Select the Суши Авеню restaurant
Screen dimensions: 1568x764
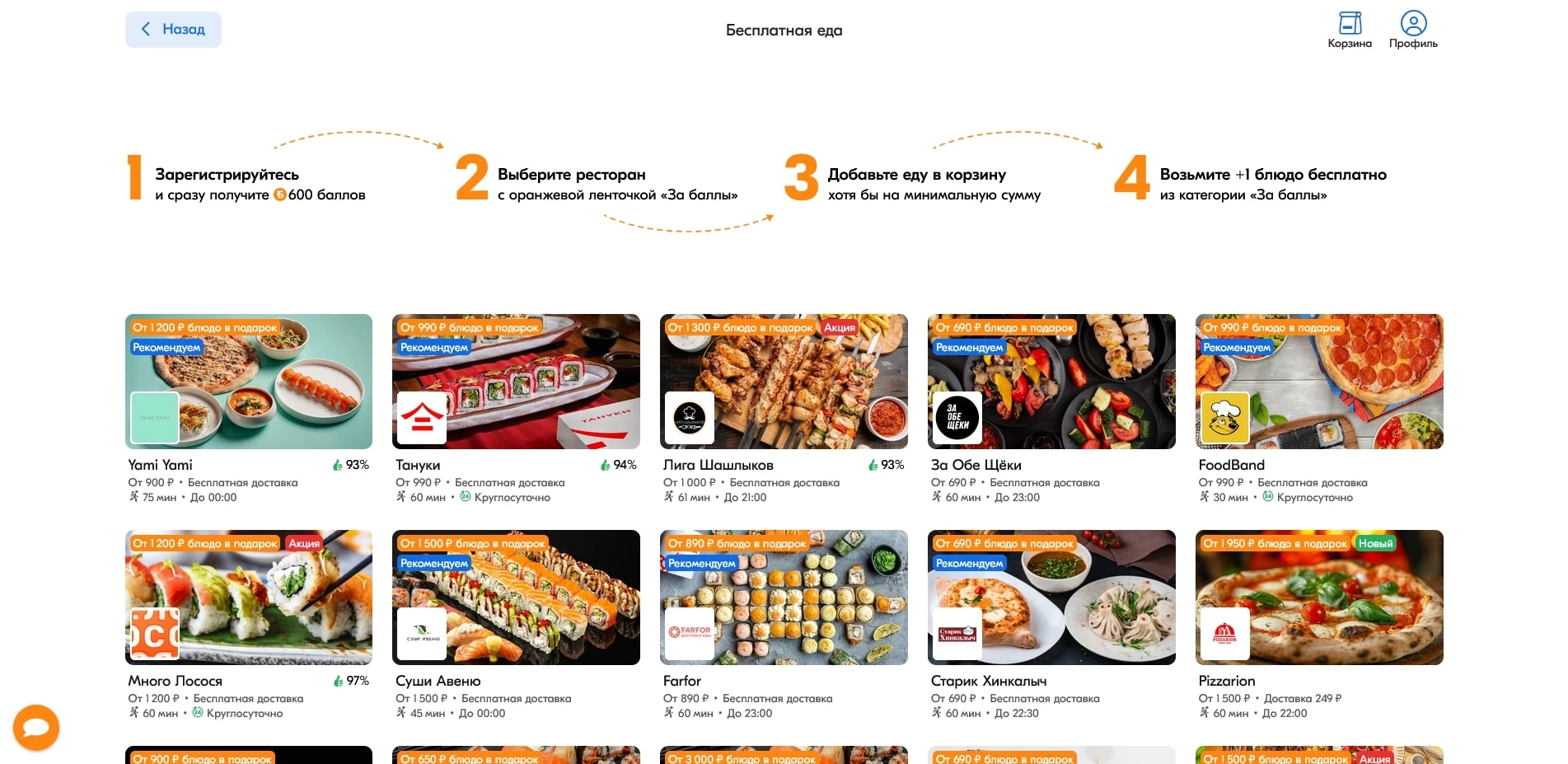tap(516, 598)
